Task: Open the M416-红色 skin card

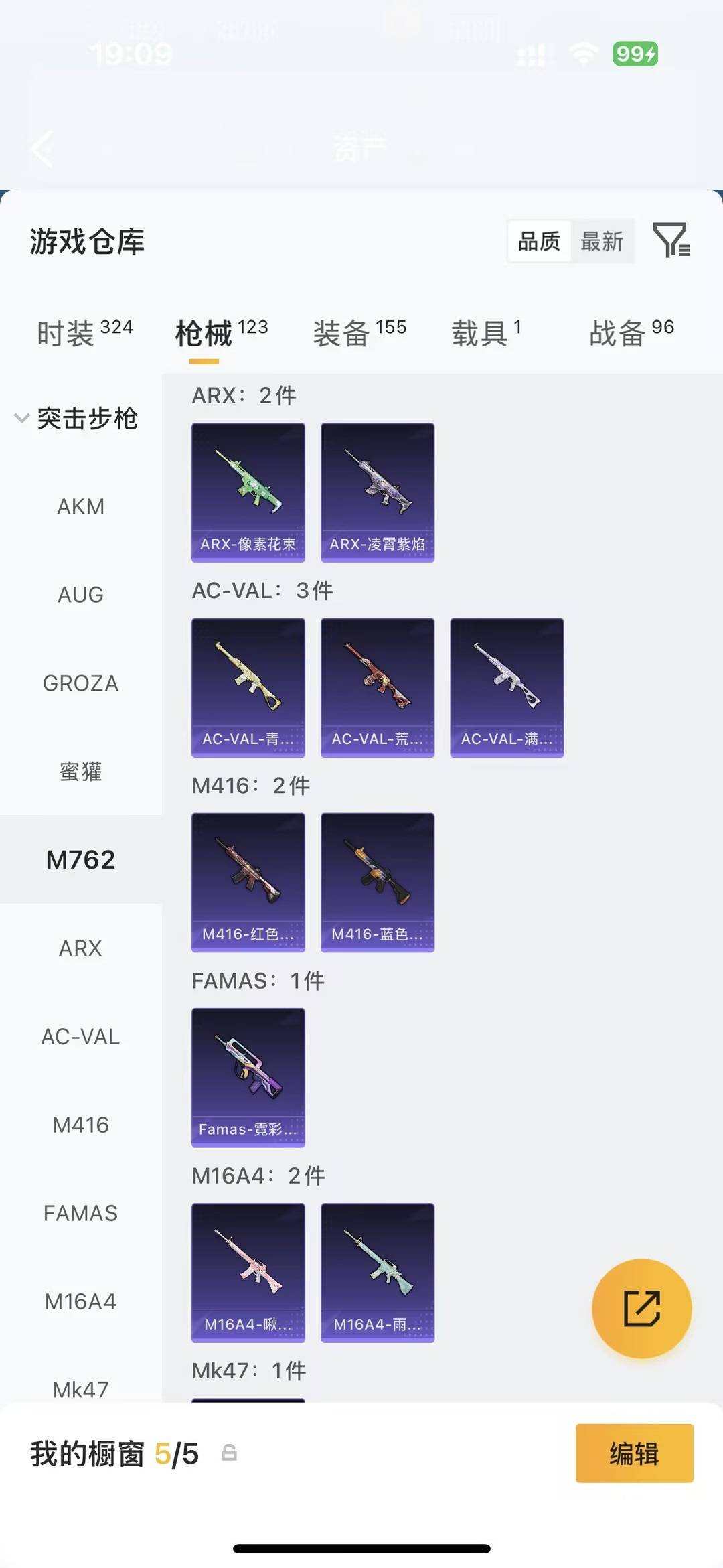Action: (x=248, y=883)
